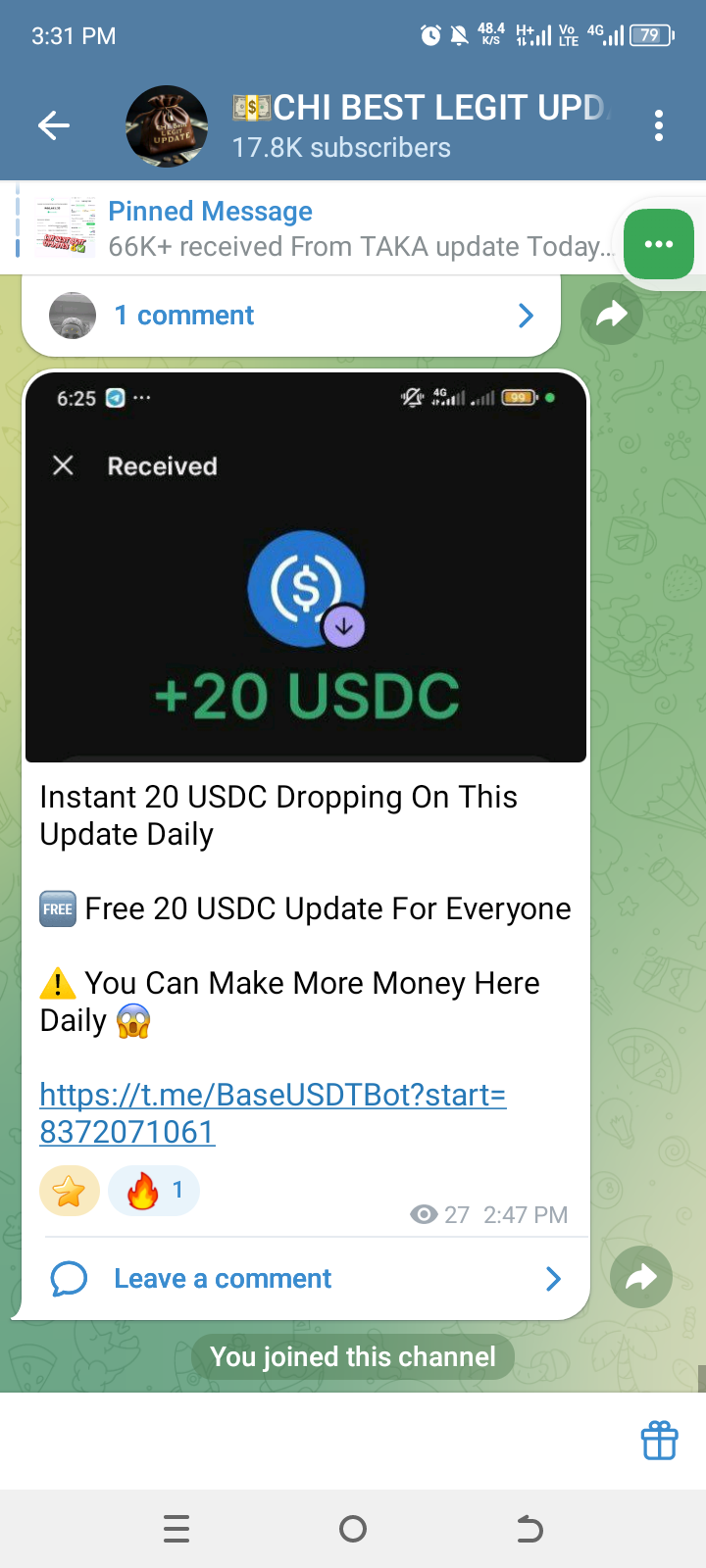Tap the green three-dot bubble button
Viewport: 706px width, 1568px height.
pos(659,244)
